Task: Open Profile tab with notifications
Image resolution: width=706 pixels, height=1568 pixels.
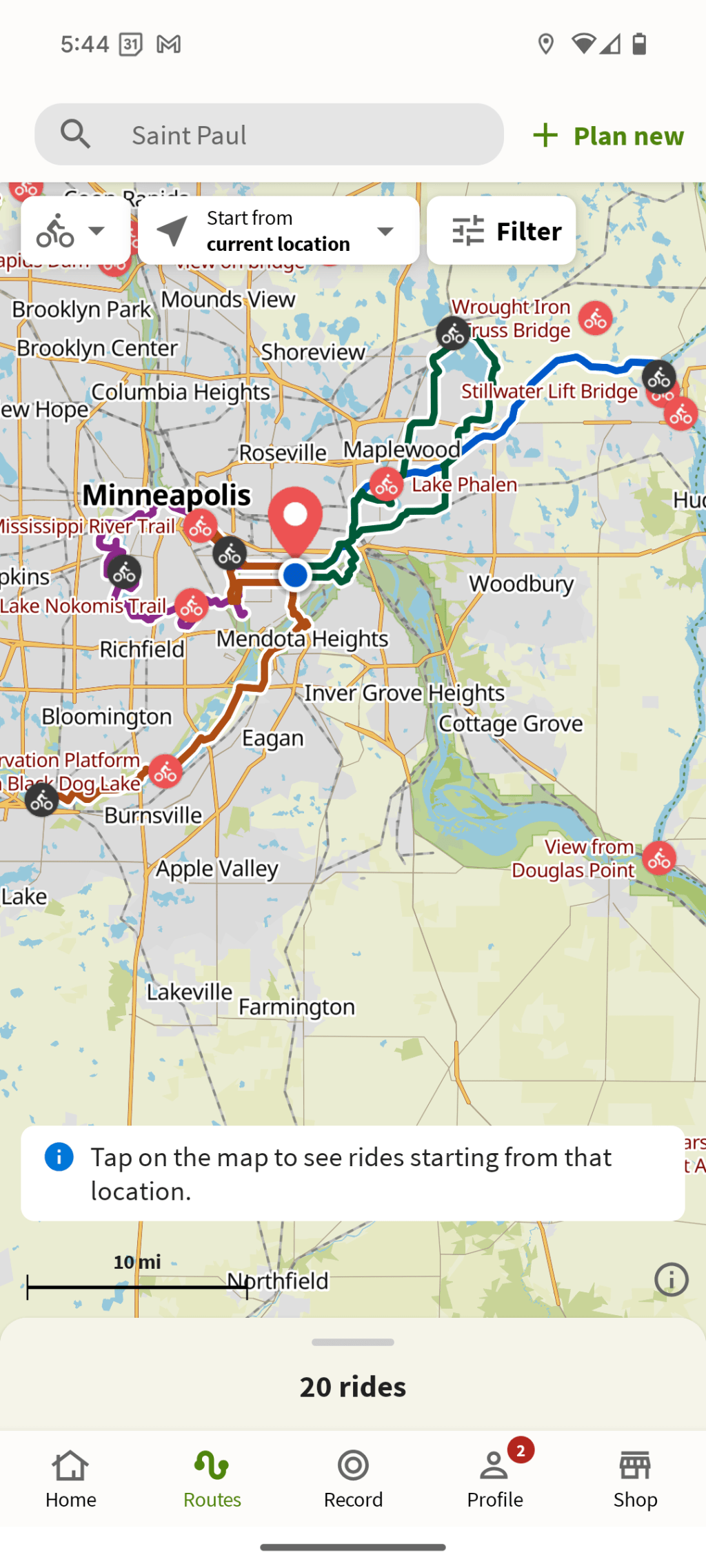Action: (x=494, y=1479)
